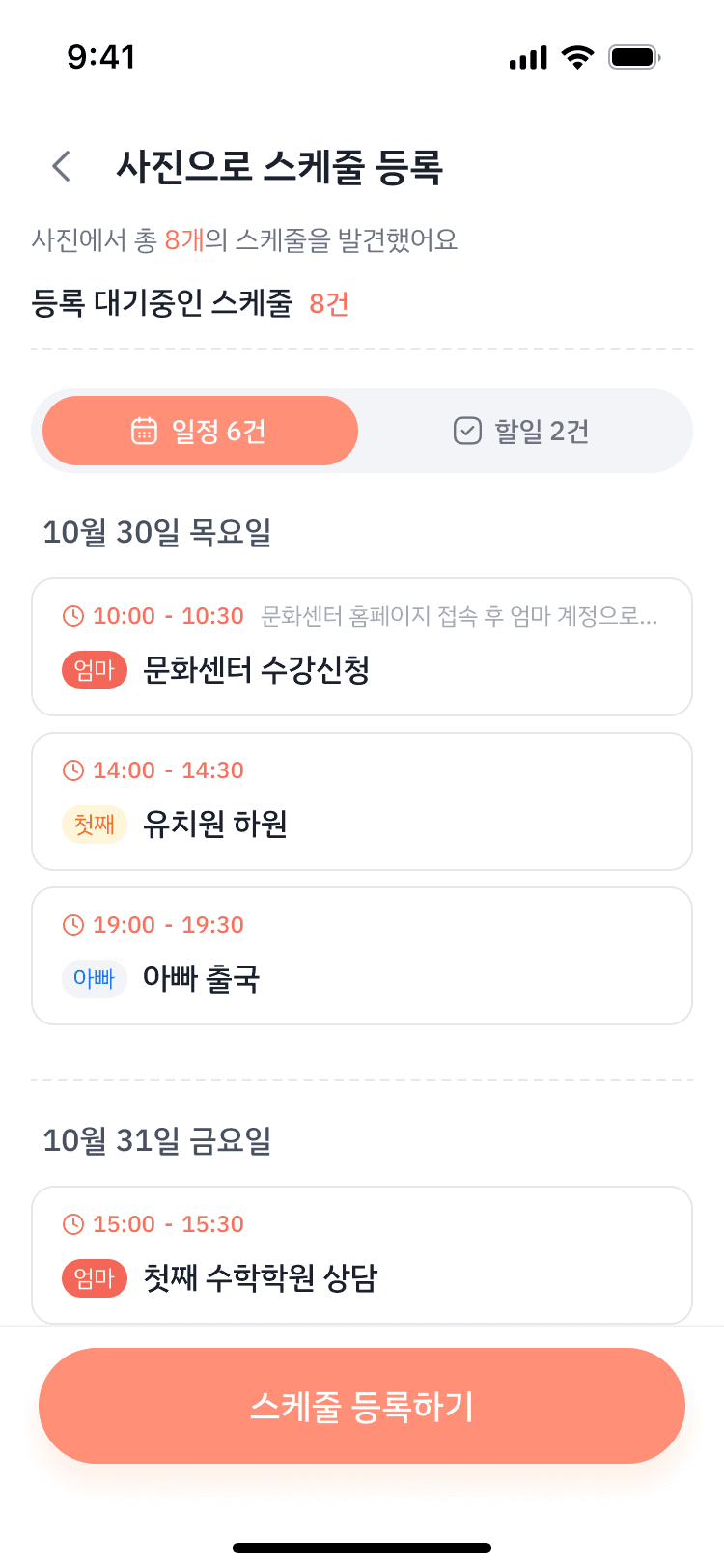Go back using the header arrow
The image size is (724, 1568).
coord(62,166)
